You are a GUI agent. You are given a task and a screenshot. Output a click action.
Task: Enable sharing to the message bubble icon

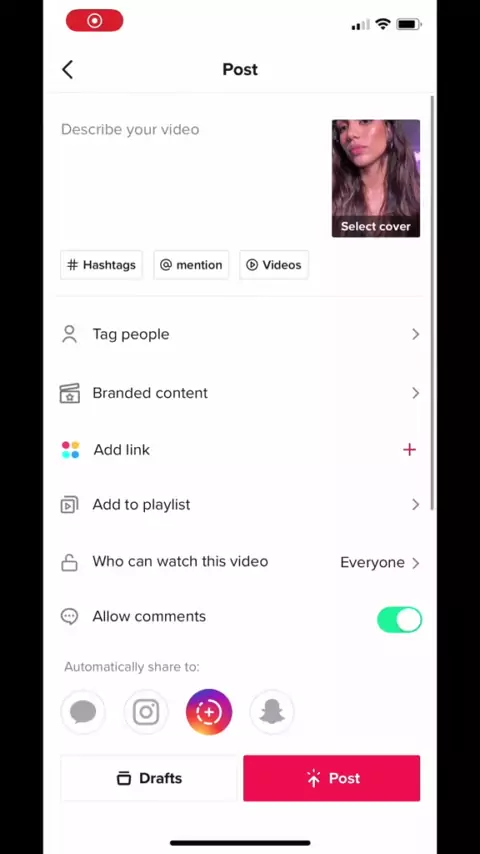pyautogui.click(x=83, y=712)
